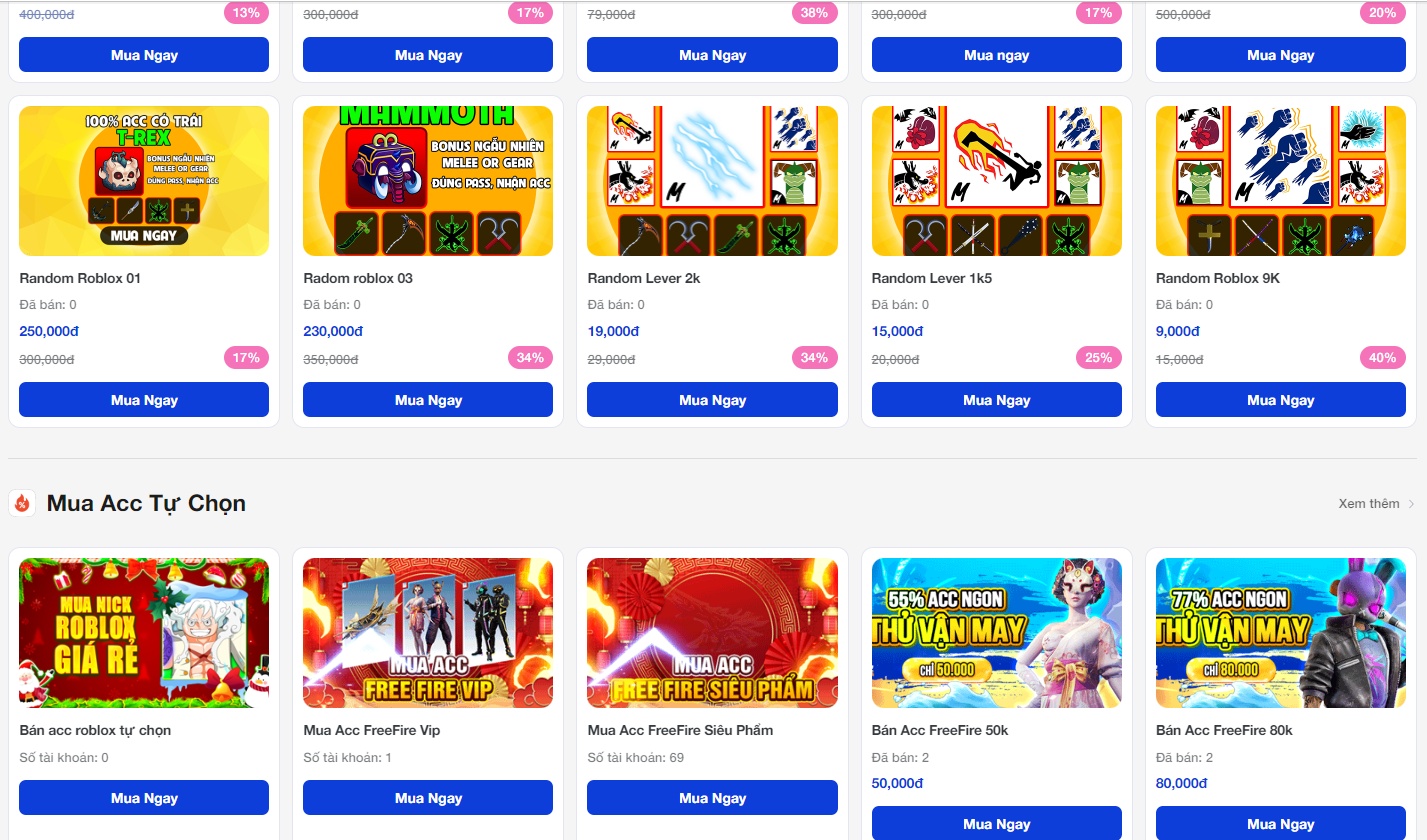This screenshot has height=840, width=1427.
Task: Tap Mua Ngay under Random Roblox 01
Action: [144, 400]
